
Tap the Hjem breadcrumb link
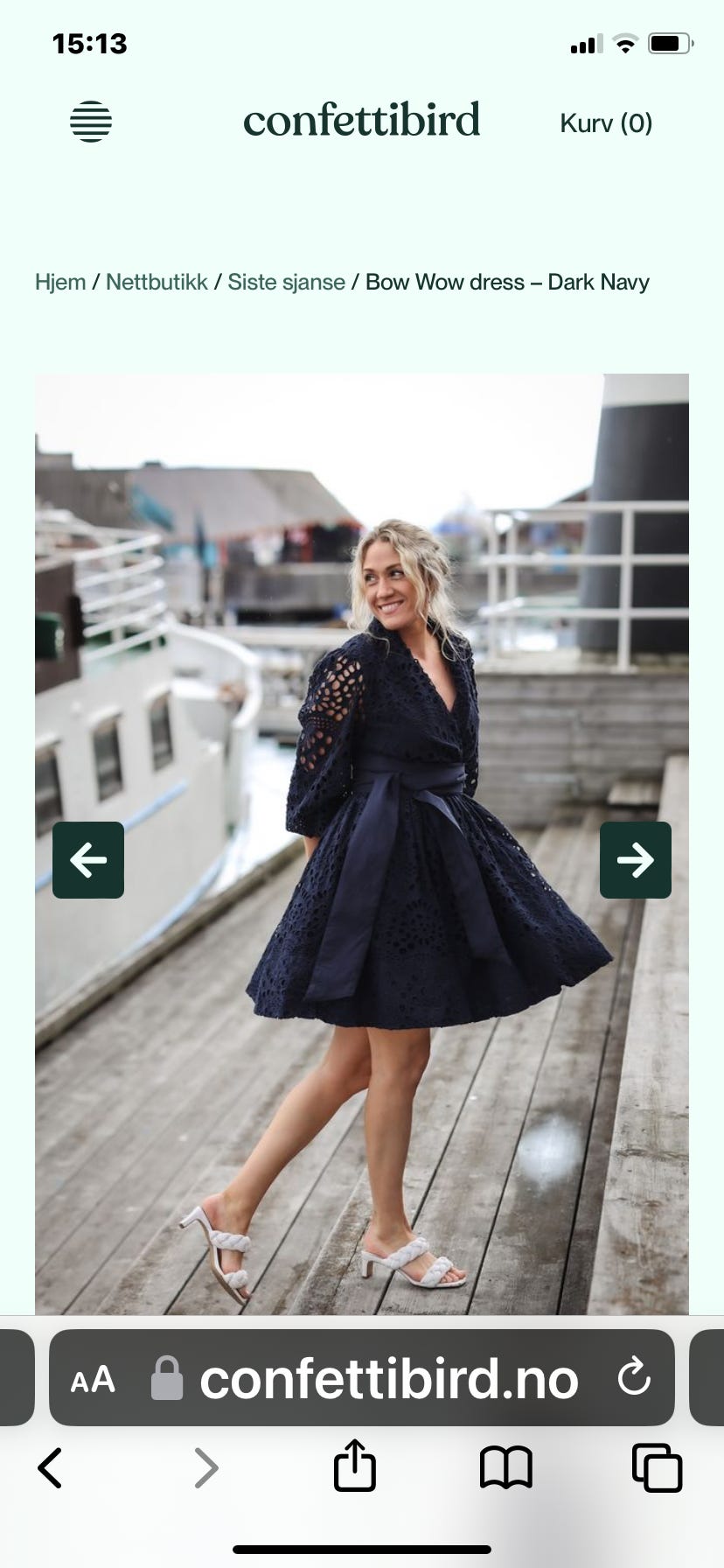(x=60, y=282)
